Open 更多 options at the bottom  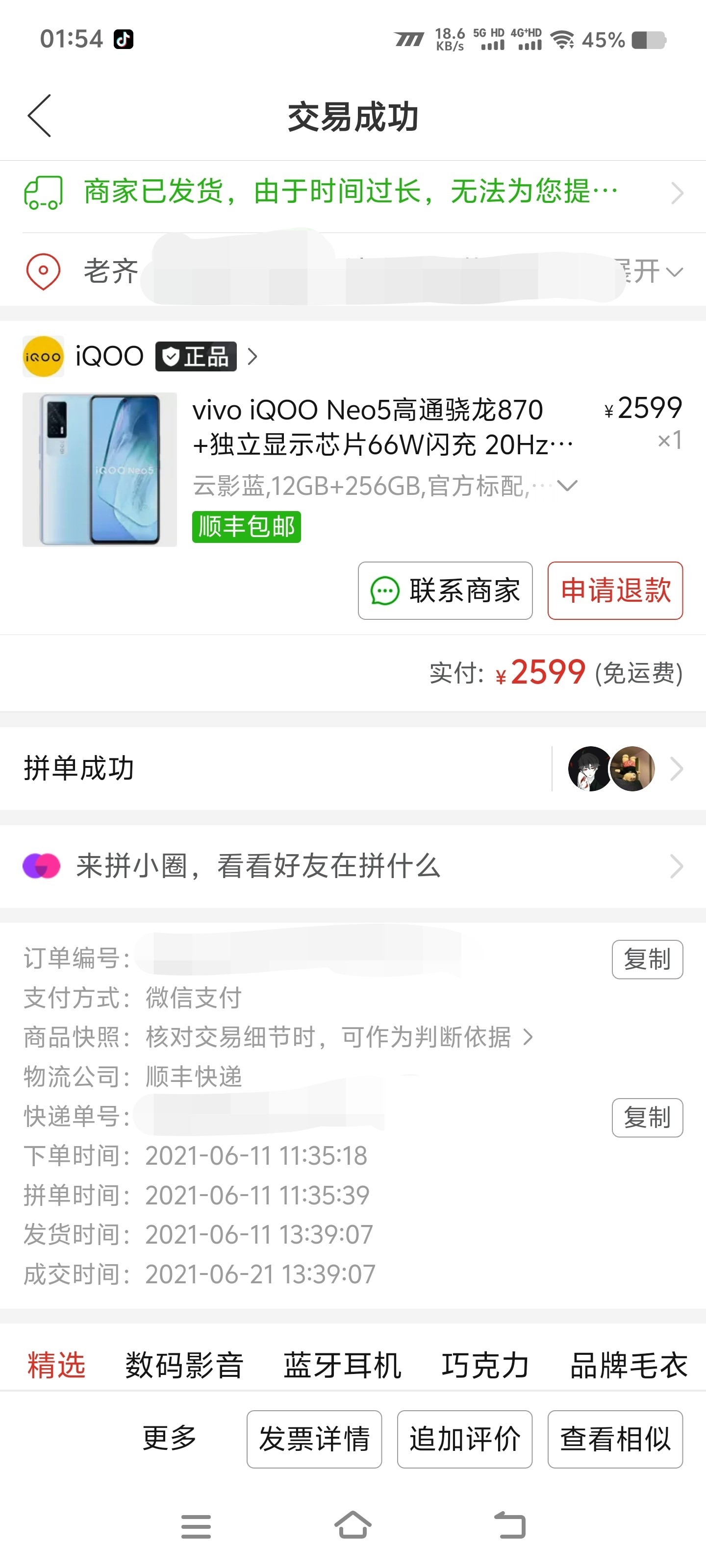(x=169, y=1438)
